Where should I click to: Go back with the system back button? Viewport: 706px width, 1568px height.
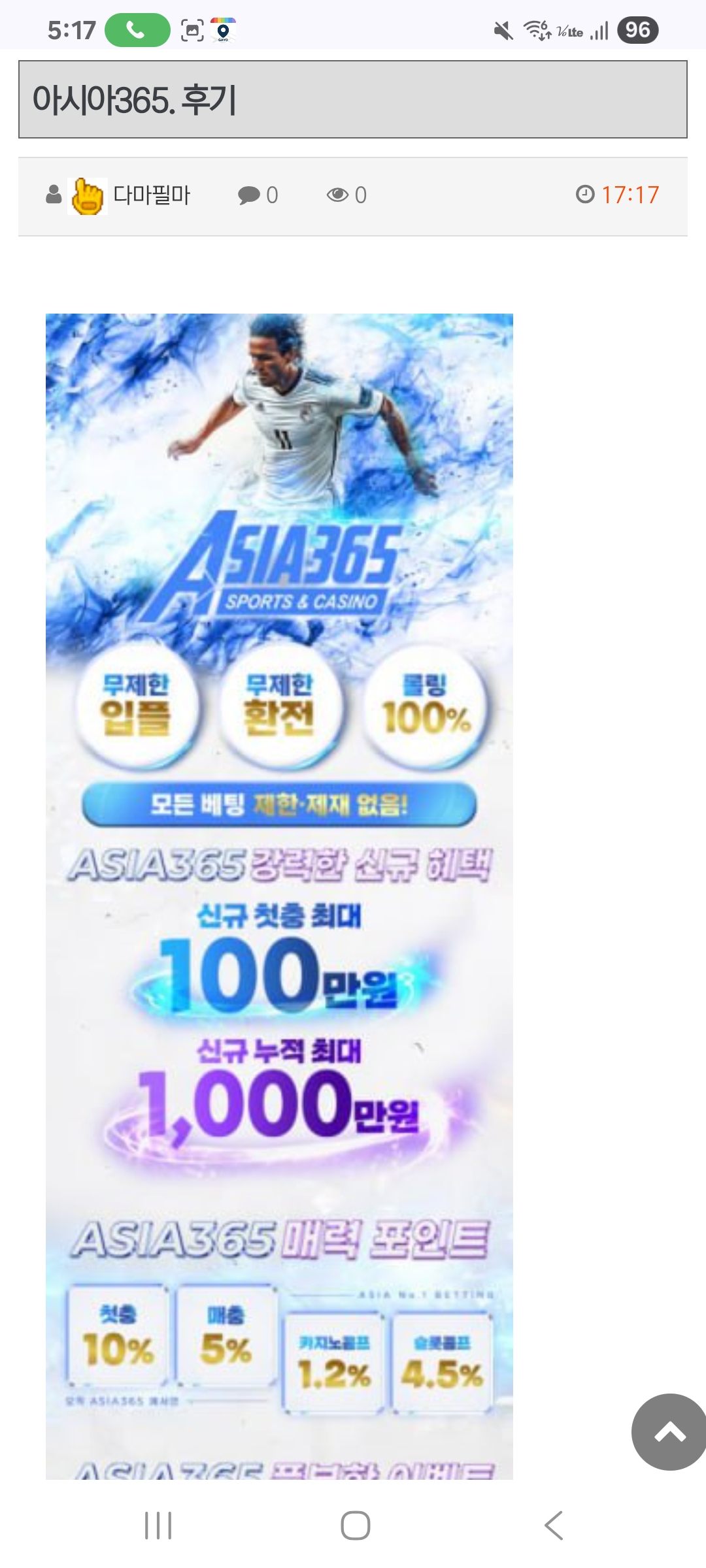coord(553,1526)
